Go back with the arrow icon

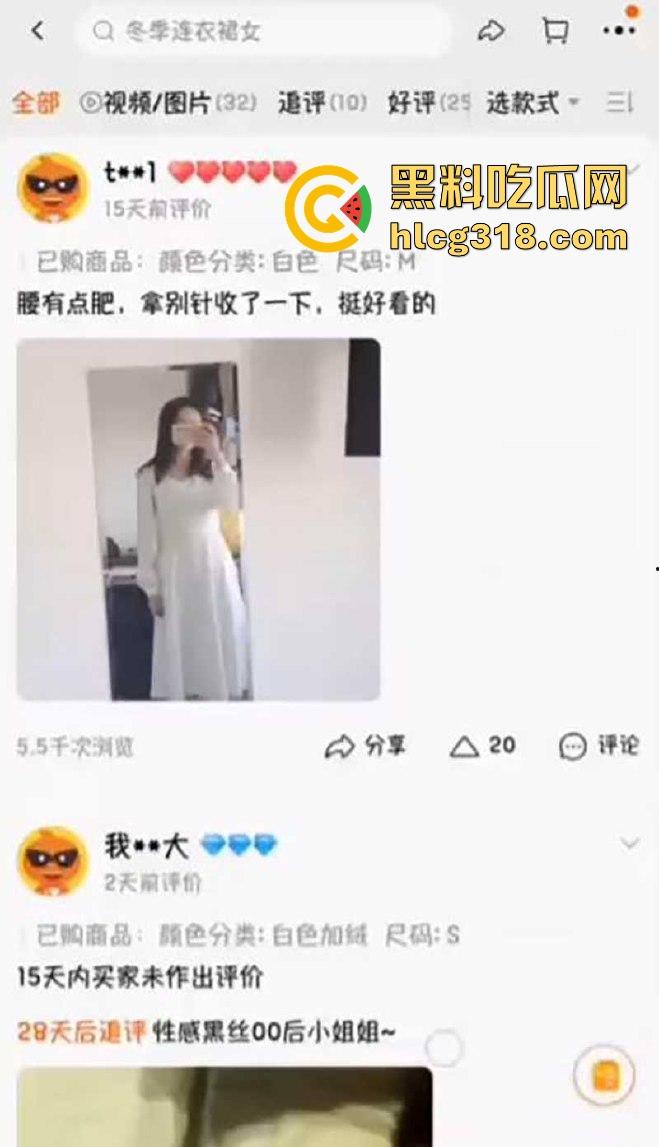tap(38, 31)
